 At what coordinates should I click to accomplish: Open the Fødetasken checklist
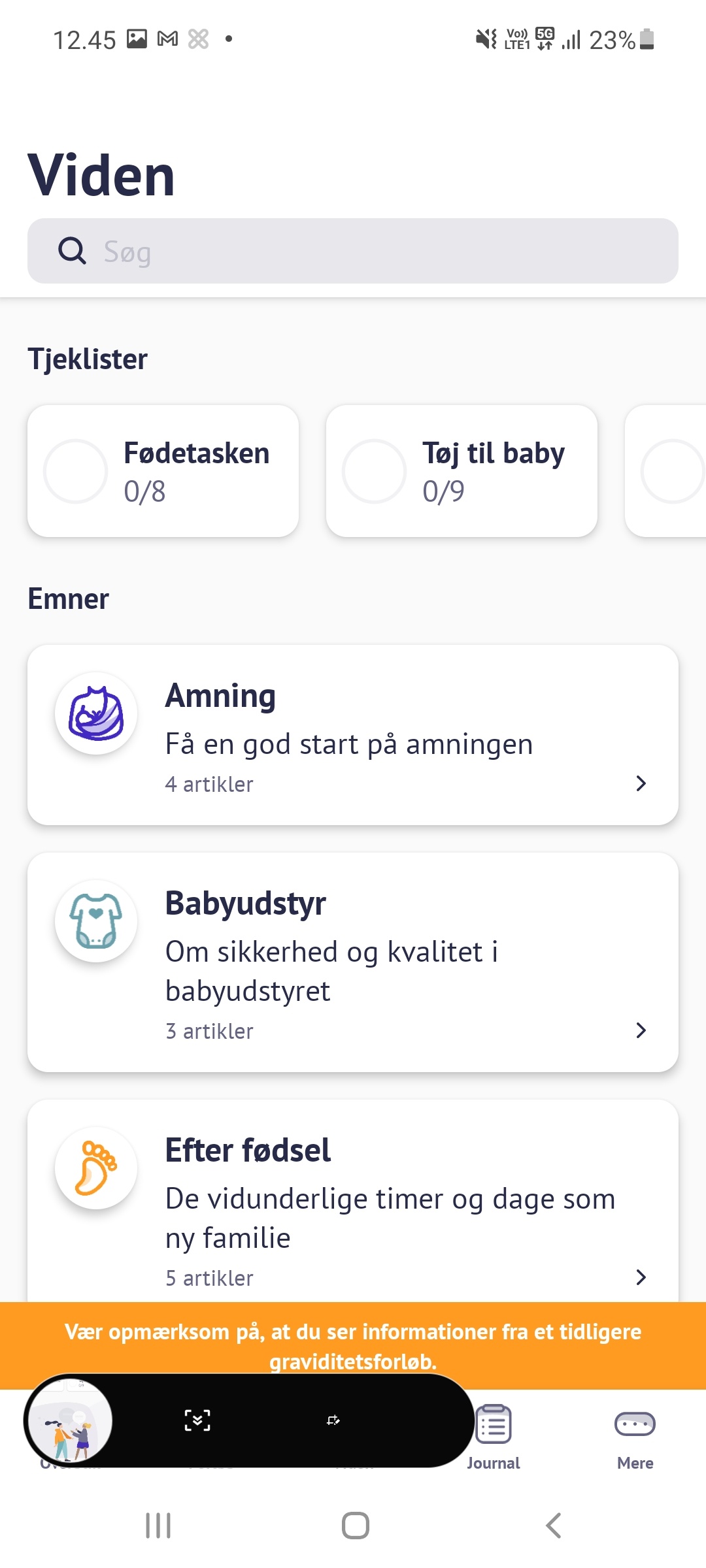tap(163, 471)
